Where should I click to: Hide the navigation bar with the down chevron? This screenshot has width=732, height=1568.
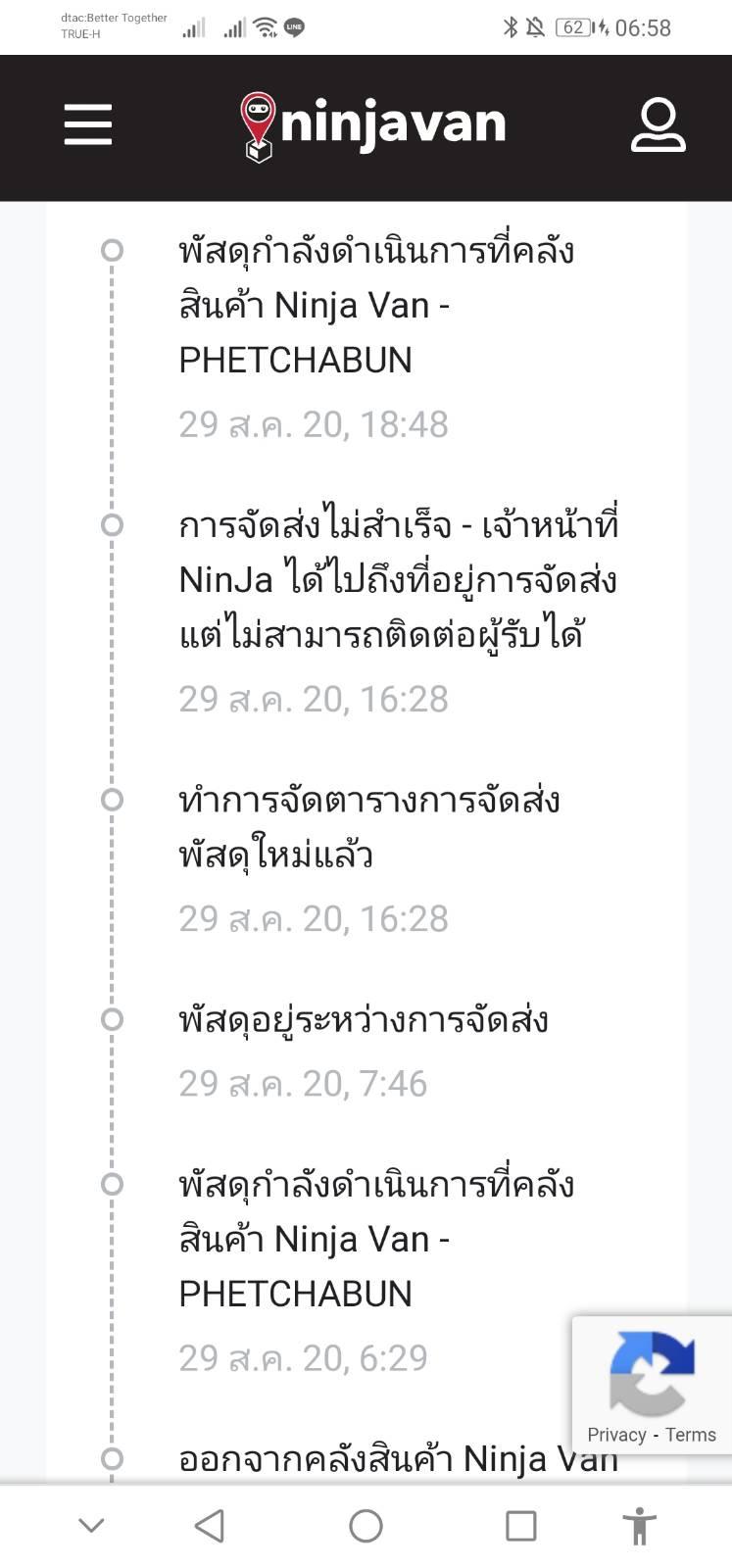[91, 1526]
